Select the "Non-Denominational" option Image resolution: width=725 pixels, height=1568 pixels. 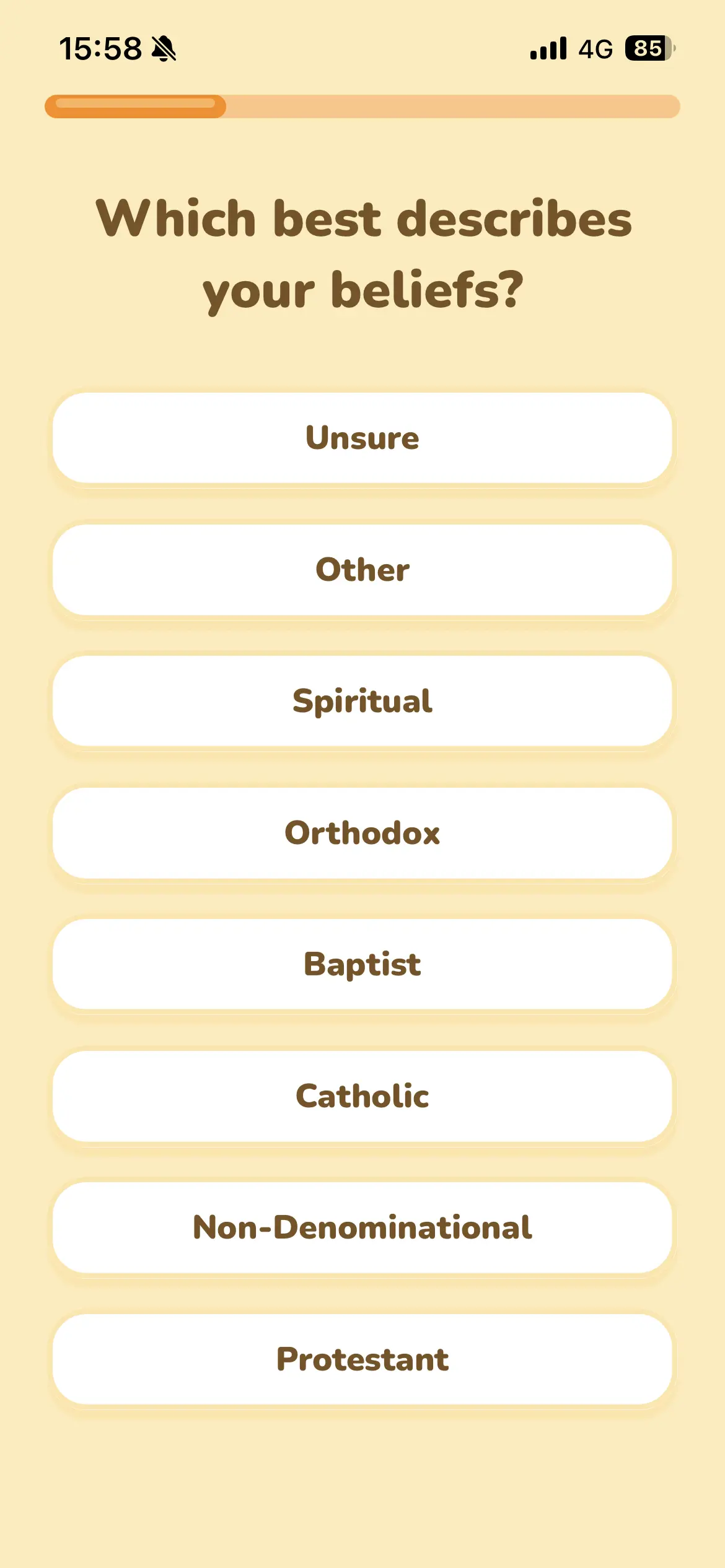point(362,1227)
